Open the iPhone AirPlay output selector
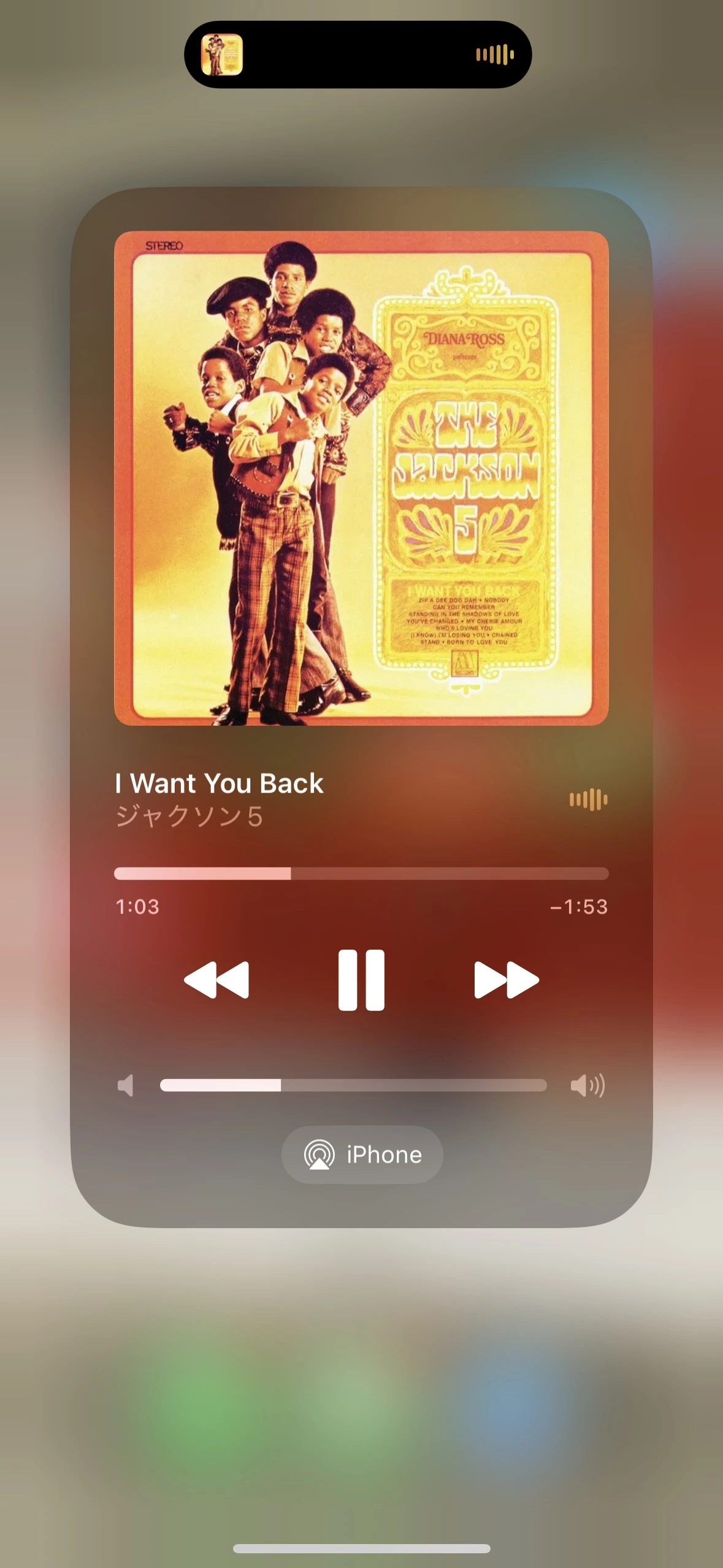The width and height of the screenshot is (723, 1568). (362, 1155)
